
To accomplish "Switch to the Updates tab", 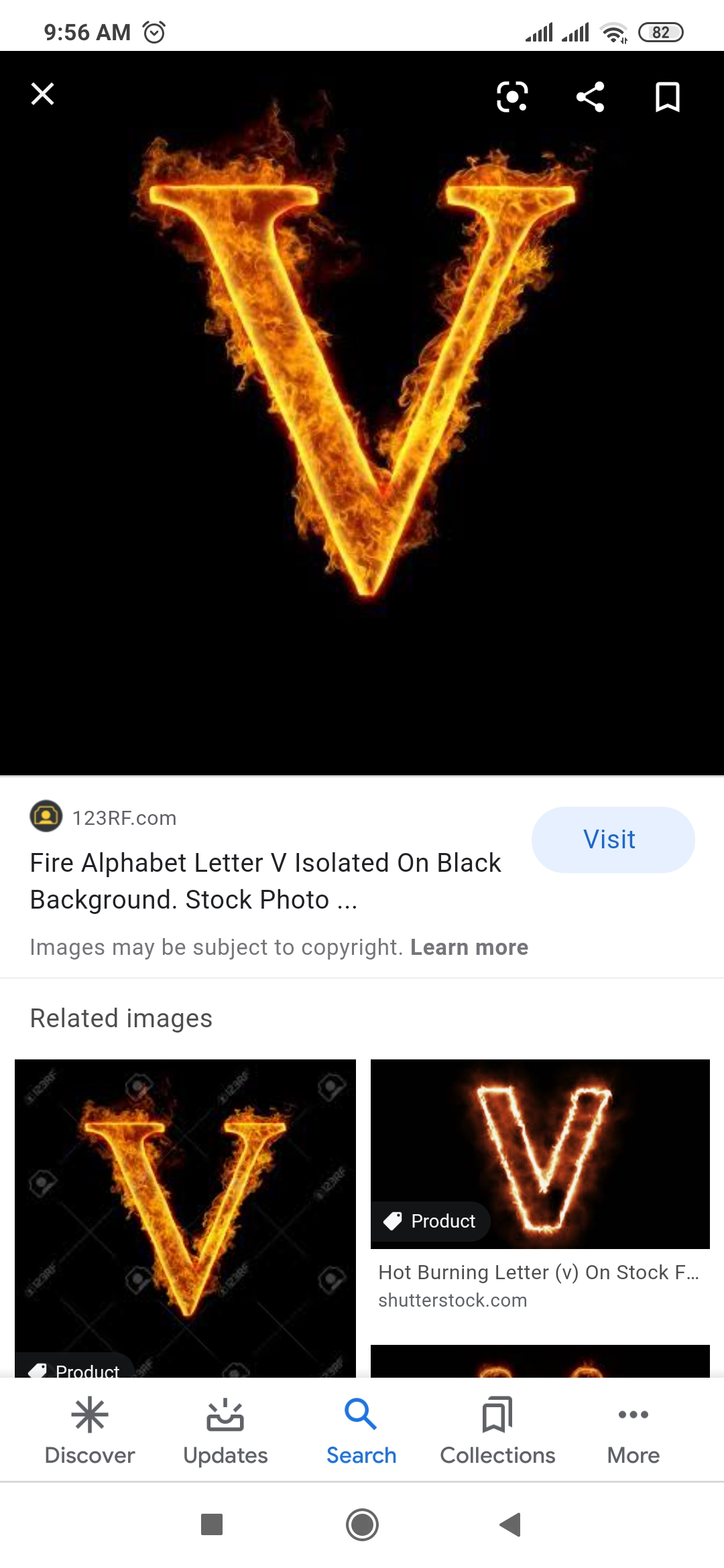I will pyautogui.click(x=225, y=1430).
